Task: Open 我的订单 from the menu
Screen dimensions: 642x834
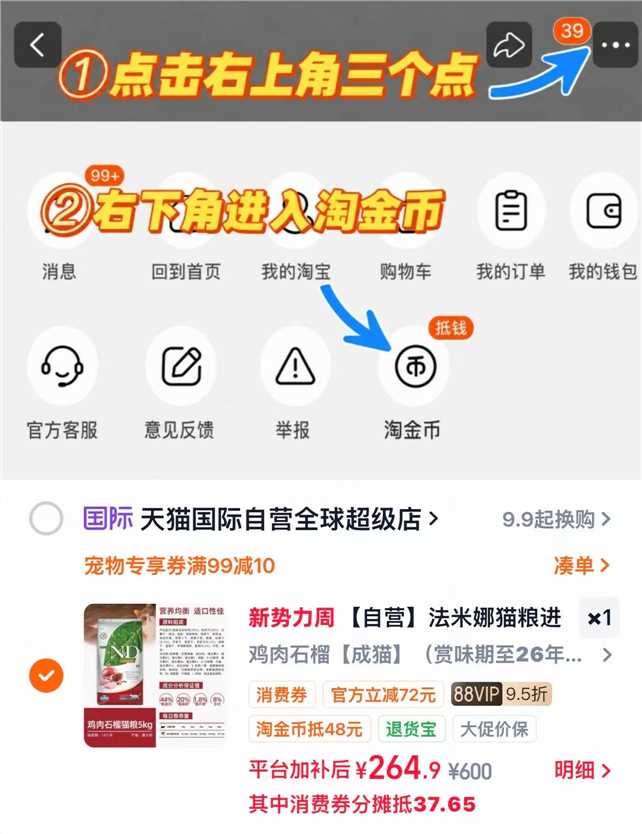Action: (x=511, y=228)
